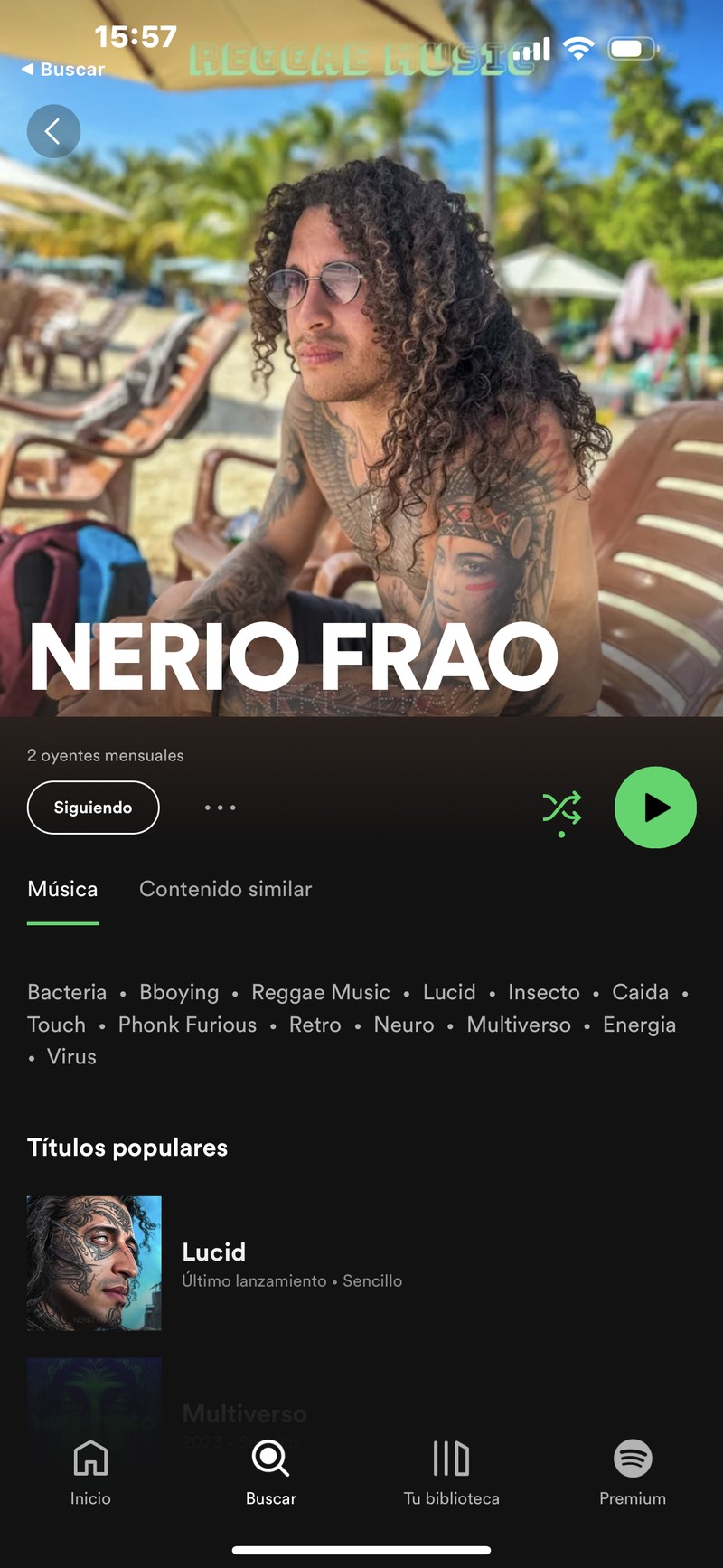
Task: Open the three-dot options menu
Action: [x=220, y=808]
